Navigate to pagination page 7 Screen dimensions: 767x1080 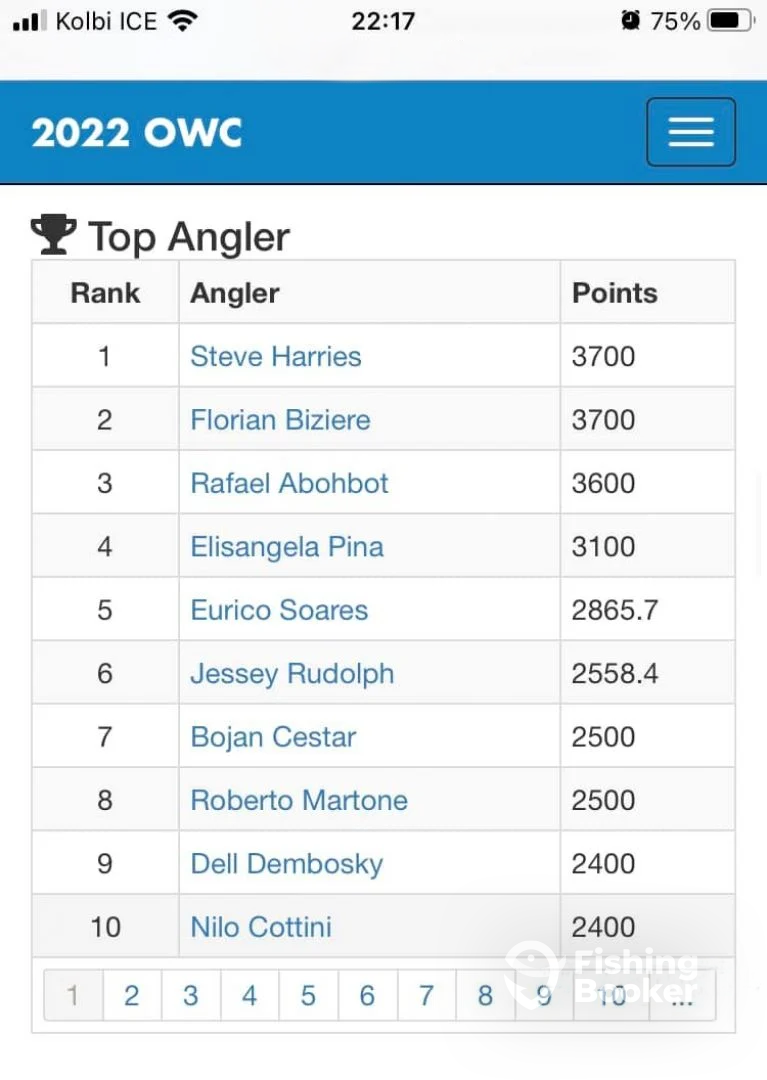tap(426, 995)
